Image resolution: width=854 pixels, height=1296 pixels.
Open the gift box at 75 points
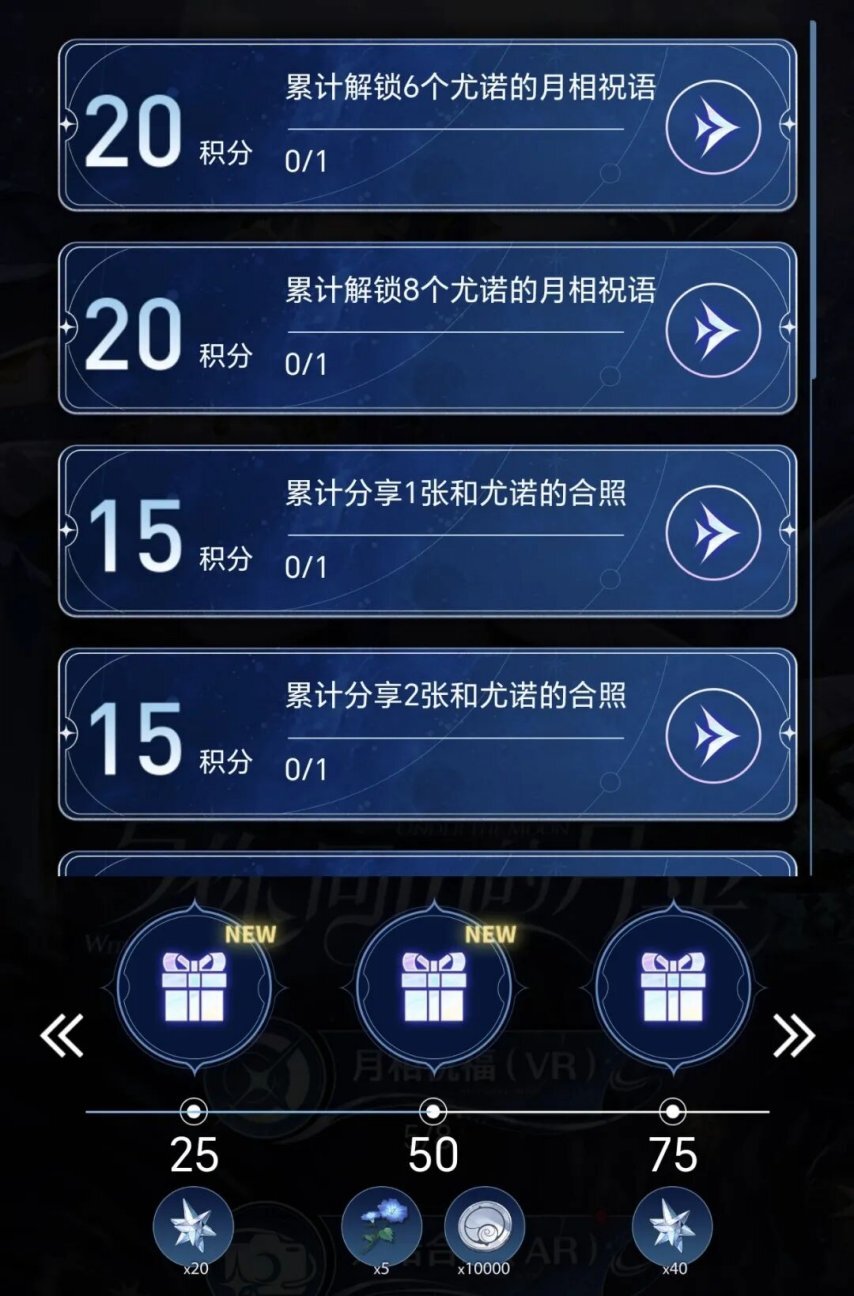672,987
